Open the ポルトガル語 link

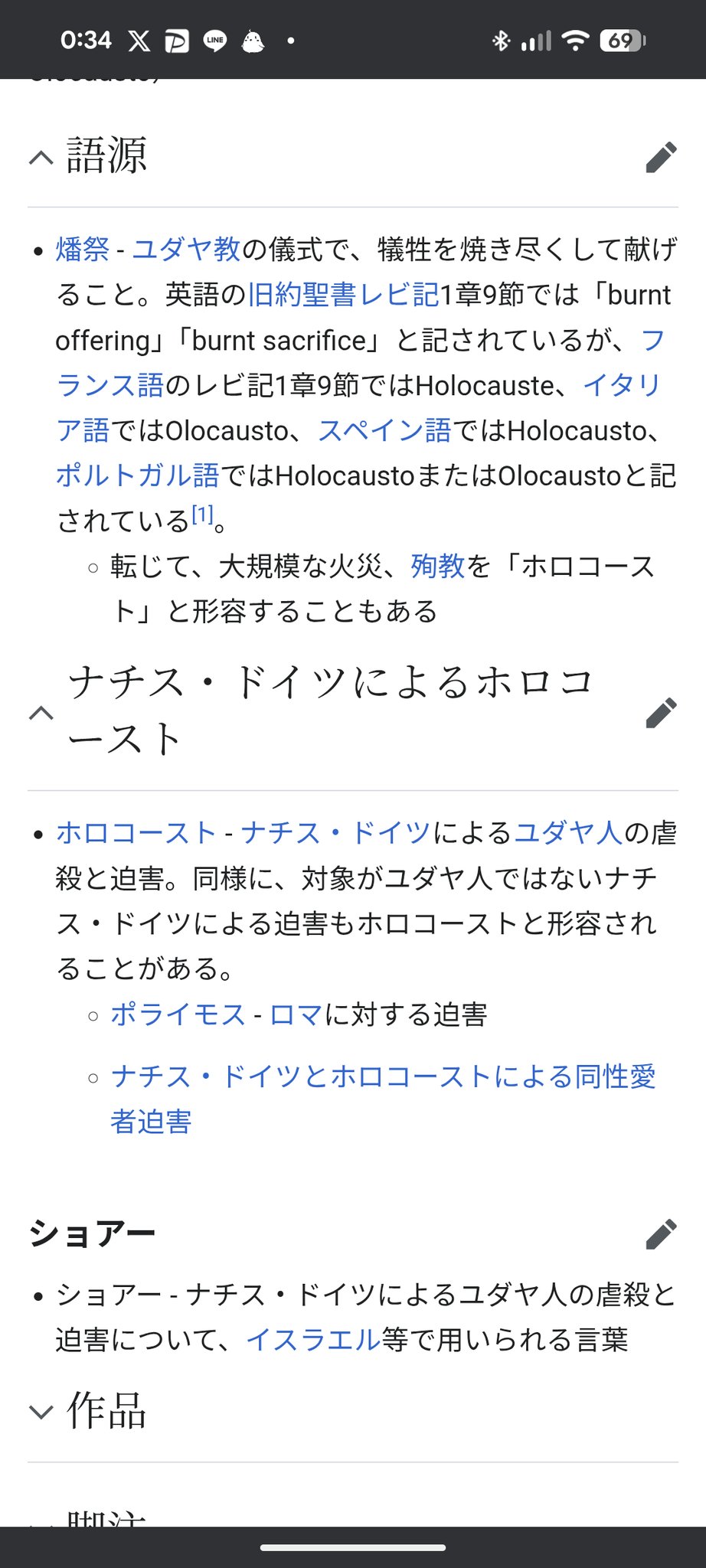137,476
